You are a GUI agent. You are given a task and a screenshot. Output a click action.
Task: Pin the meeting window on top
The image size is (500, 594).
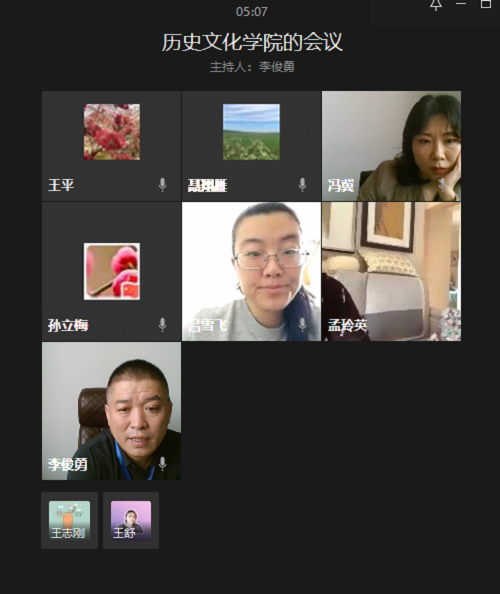[x=436, y=5]
